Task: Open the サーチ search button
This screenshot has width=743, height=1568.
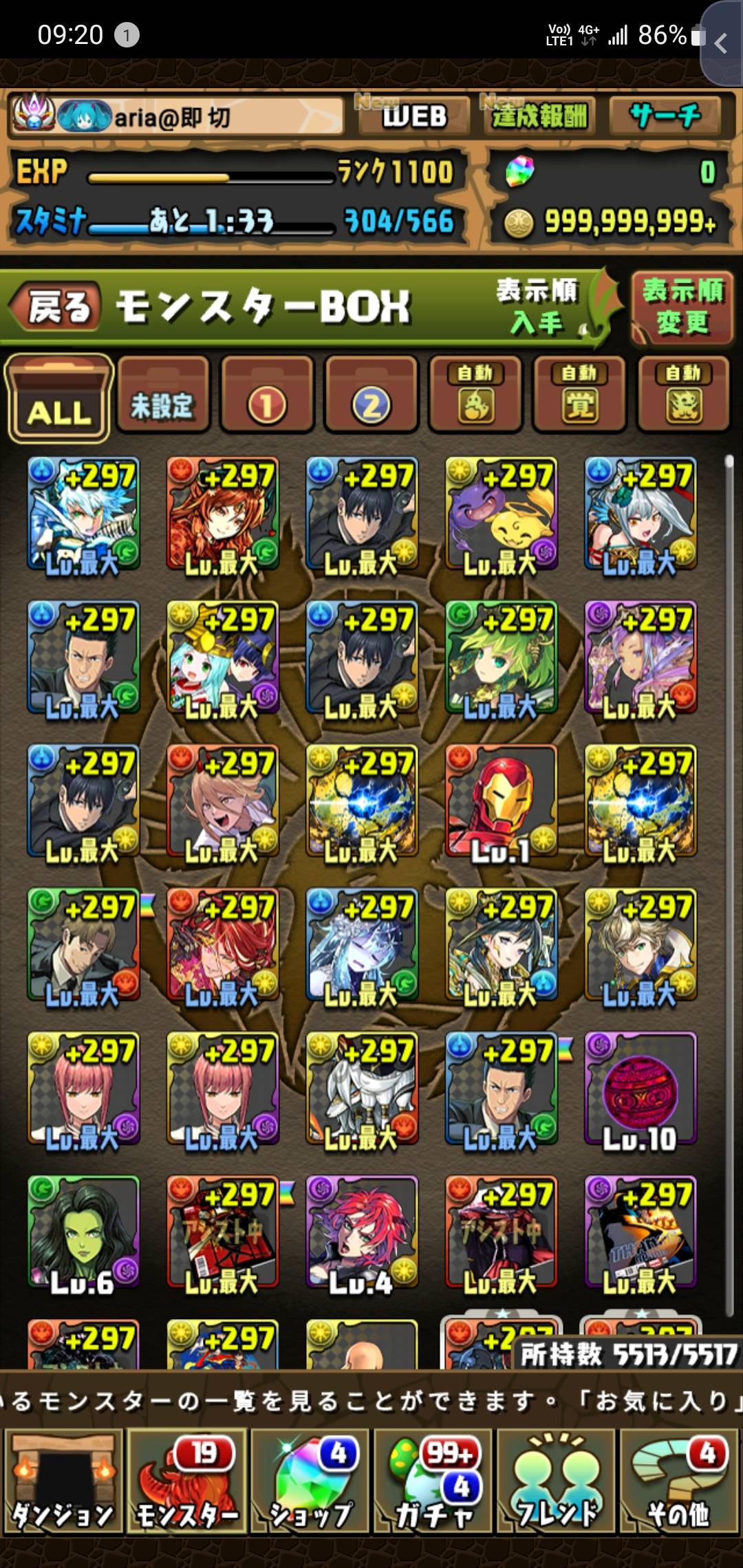Action: pos(665,116)
